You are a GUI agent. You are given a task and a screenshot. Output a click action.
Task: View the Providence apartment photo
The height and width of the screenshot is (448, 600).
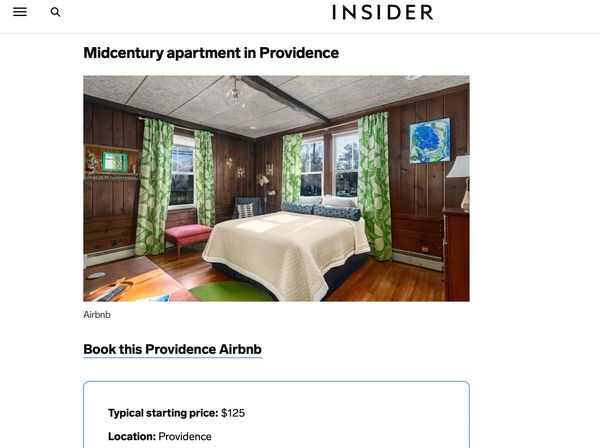276,188
